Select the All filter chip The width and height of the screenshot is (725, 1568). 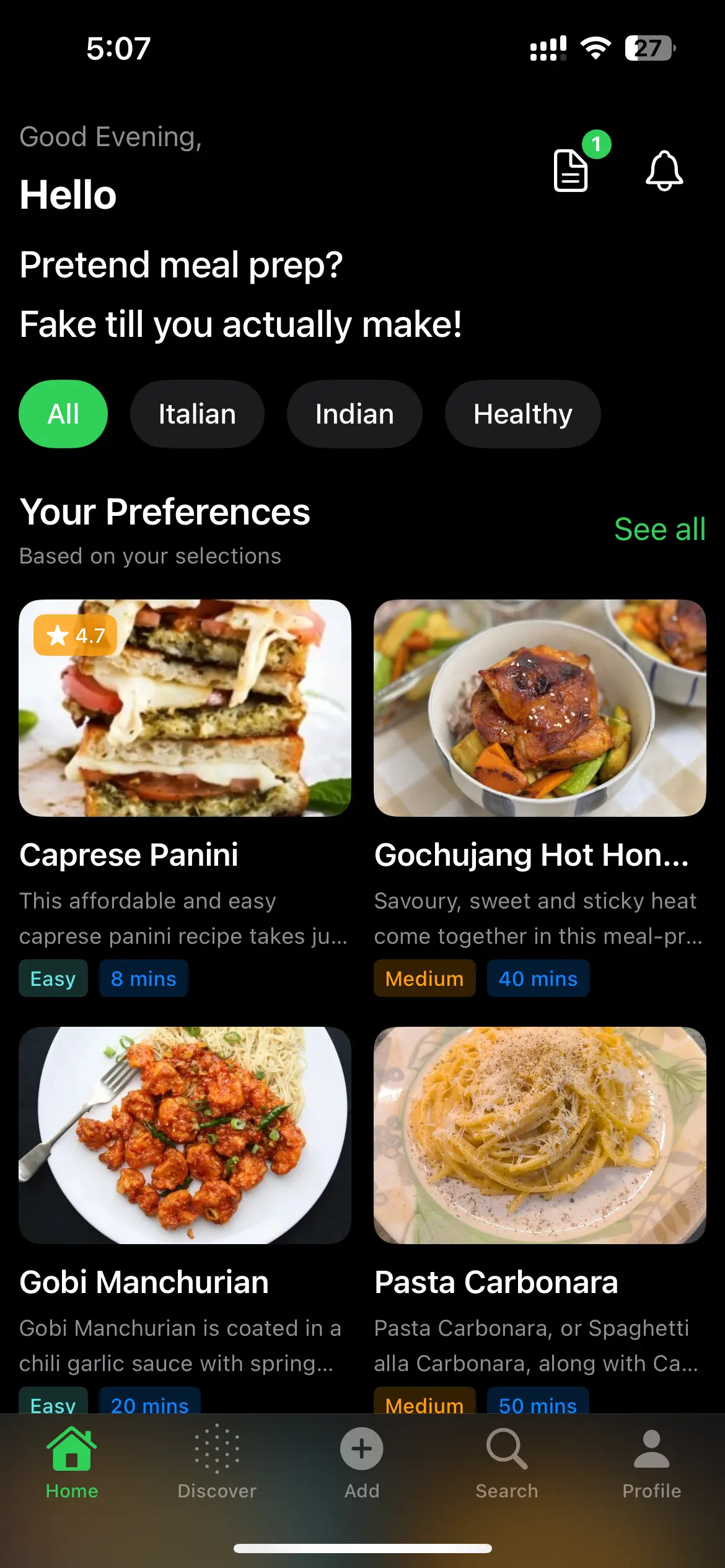pos(63,413)
